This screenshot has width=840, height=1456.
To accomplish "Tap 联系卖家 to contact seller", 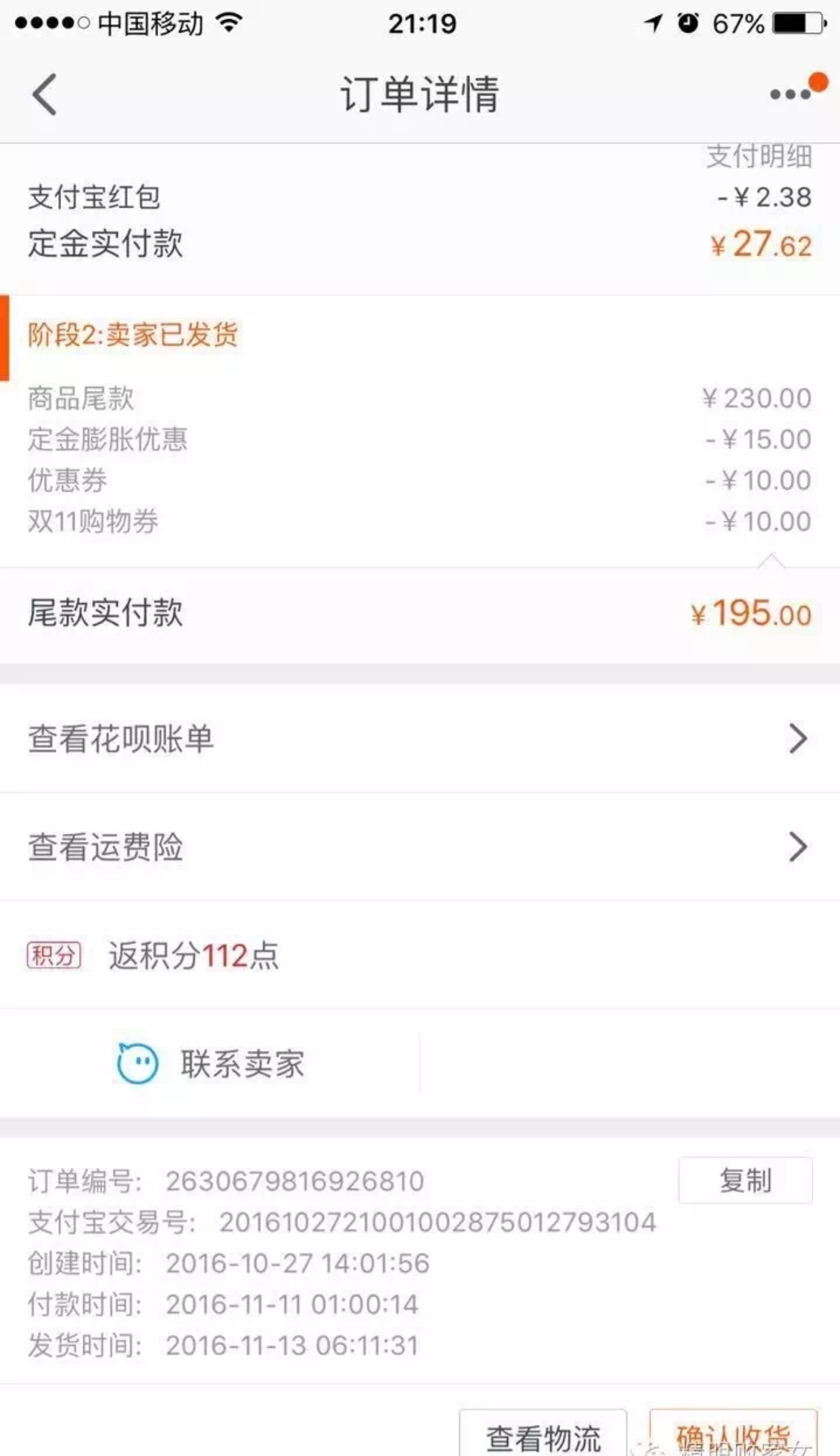I will tap(210, 1064).
